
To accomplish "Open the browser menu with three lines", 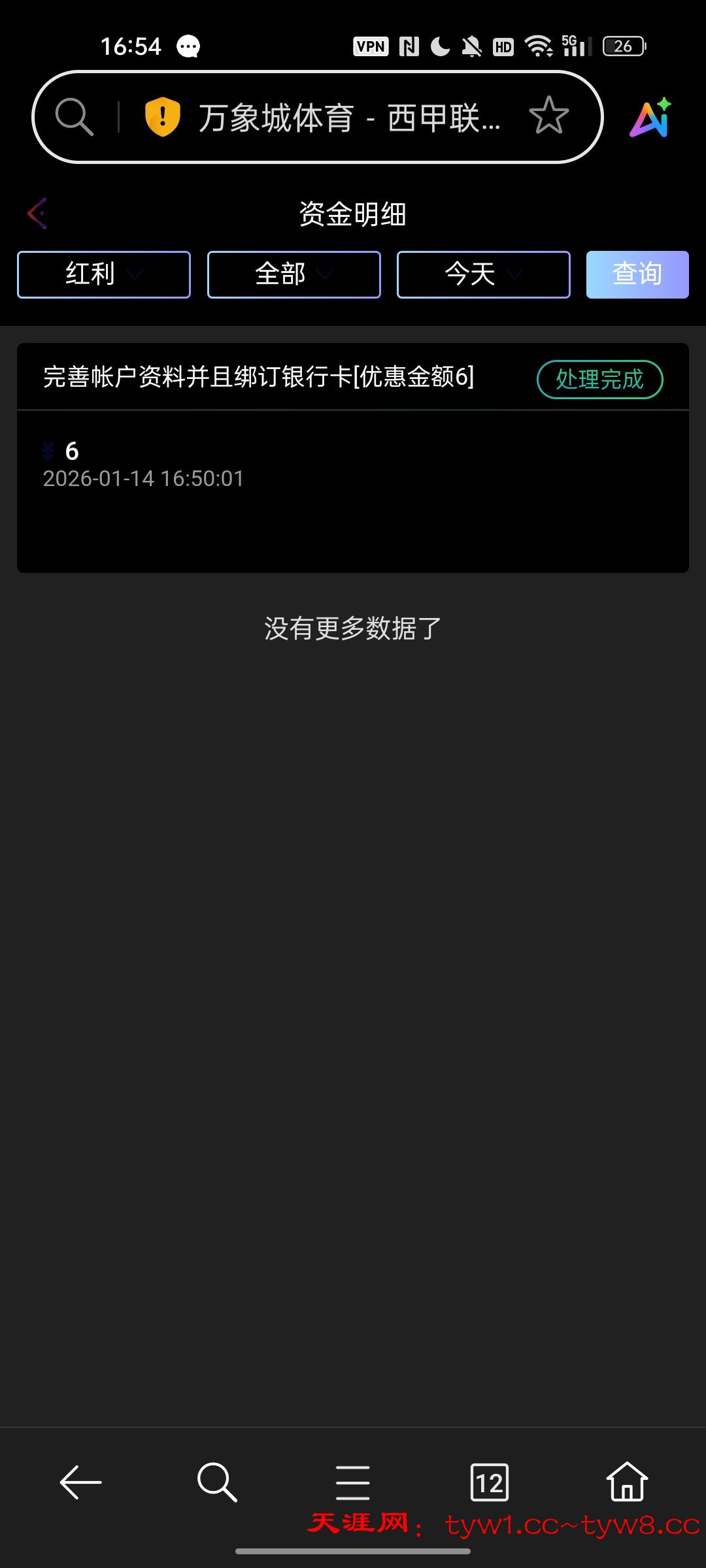I will (x=353, y=1482).
